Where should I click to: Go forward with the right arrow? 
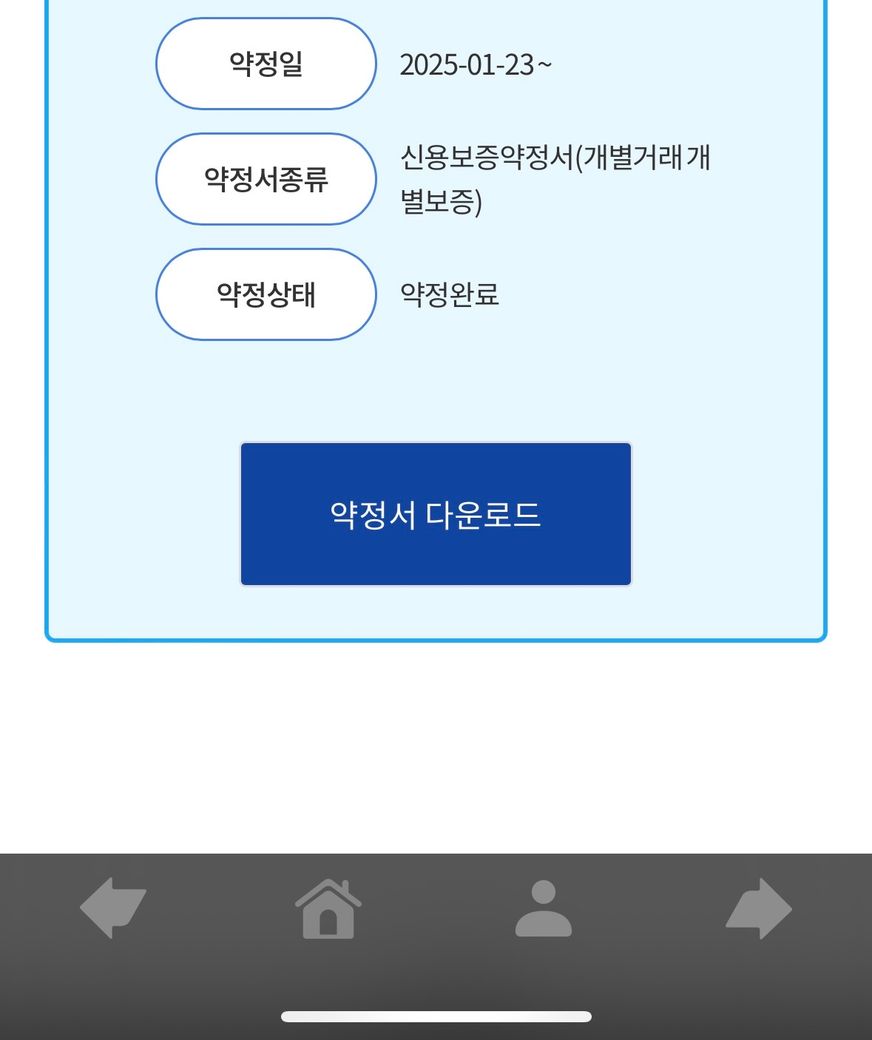(758, 908)
